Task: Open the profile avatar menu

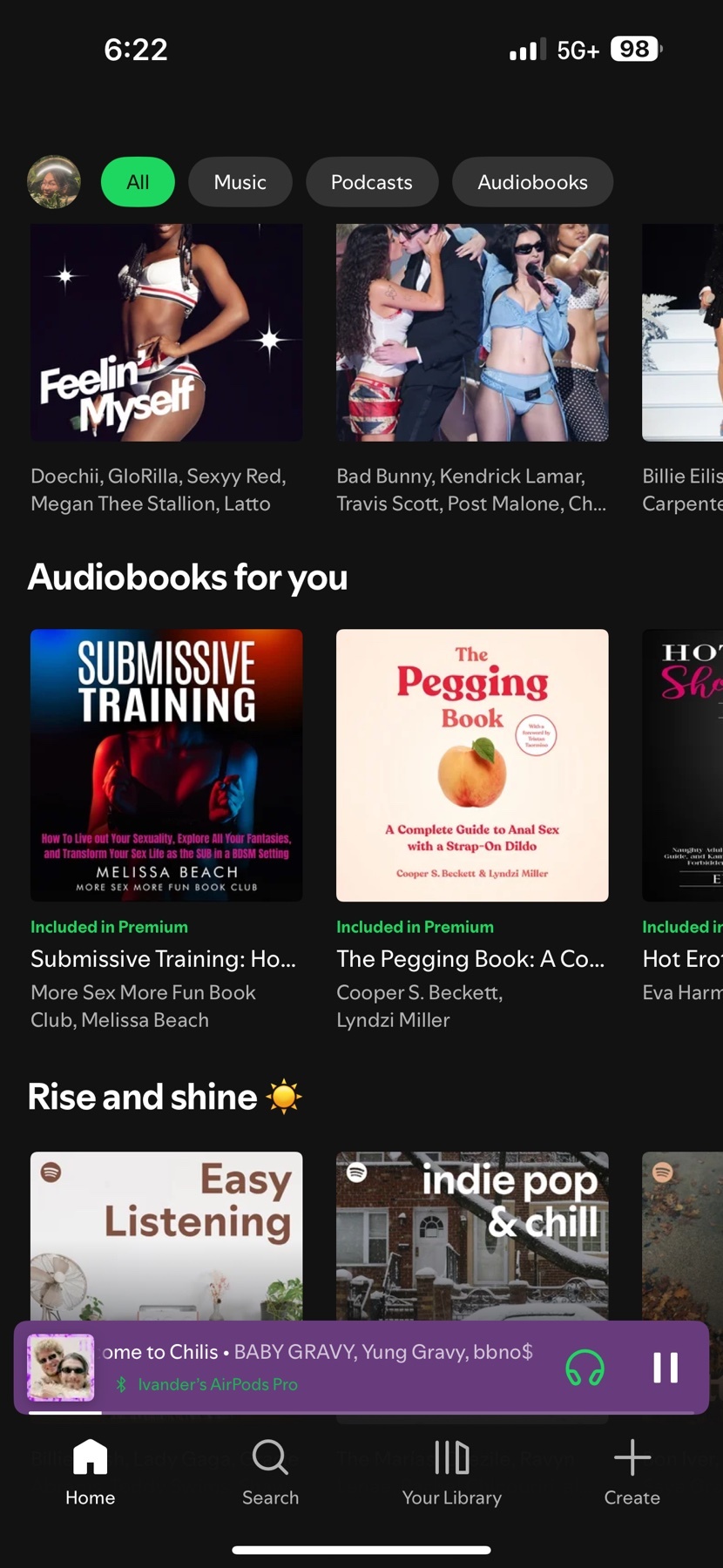Action: pos(54,182)
